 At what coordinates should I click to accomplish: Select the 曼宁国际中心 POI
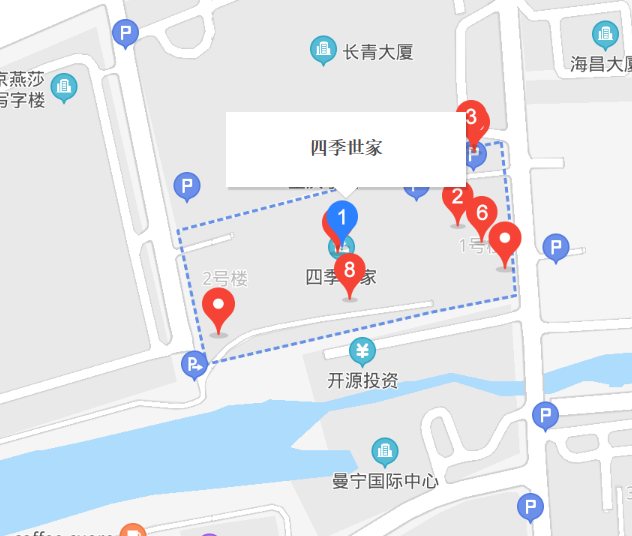coord(384,452)
